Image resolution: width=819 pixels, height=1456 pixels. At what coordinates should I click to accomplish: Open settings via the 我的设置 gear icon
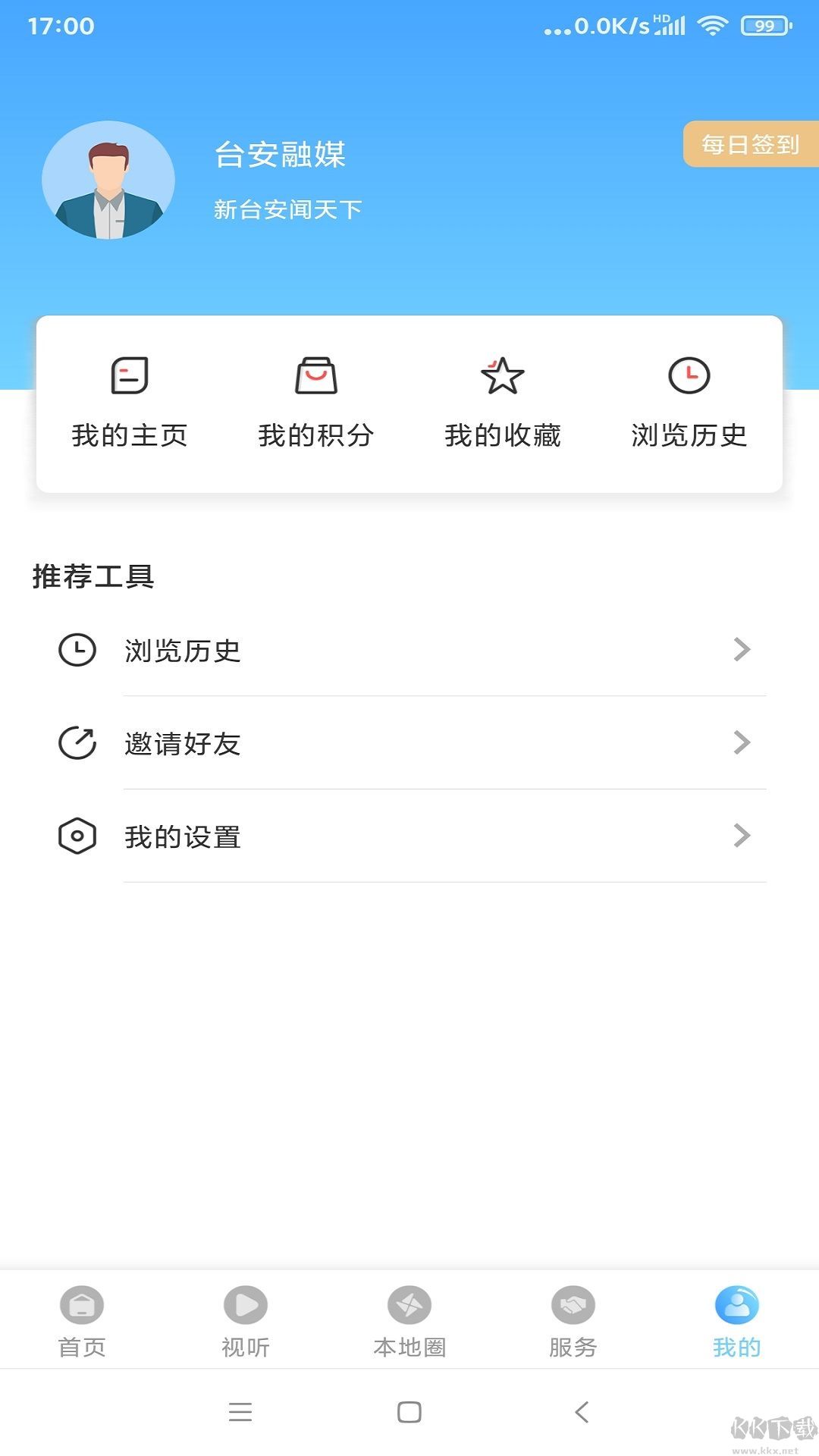(77, 836)
